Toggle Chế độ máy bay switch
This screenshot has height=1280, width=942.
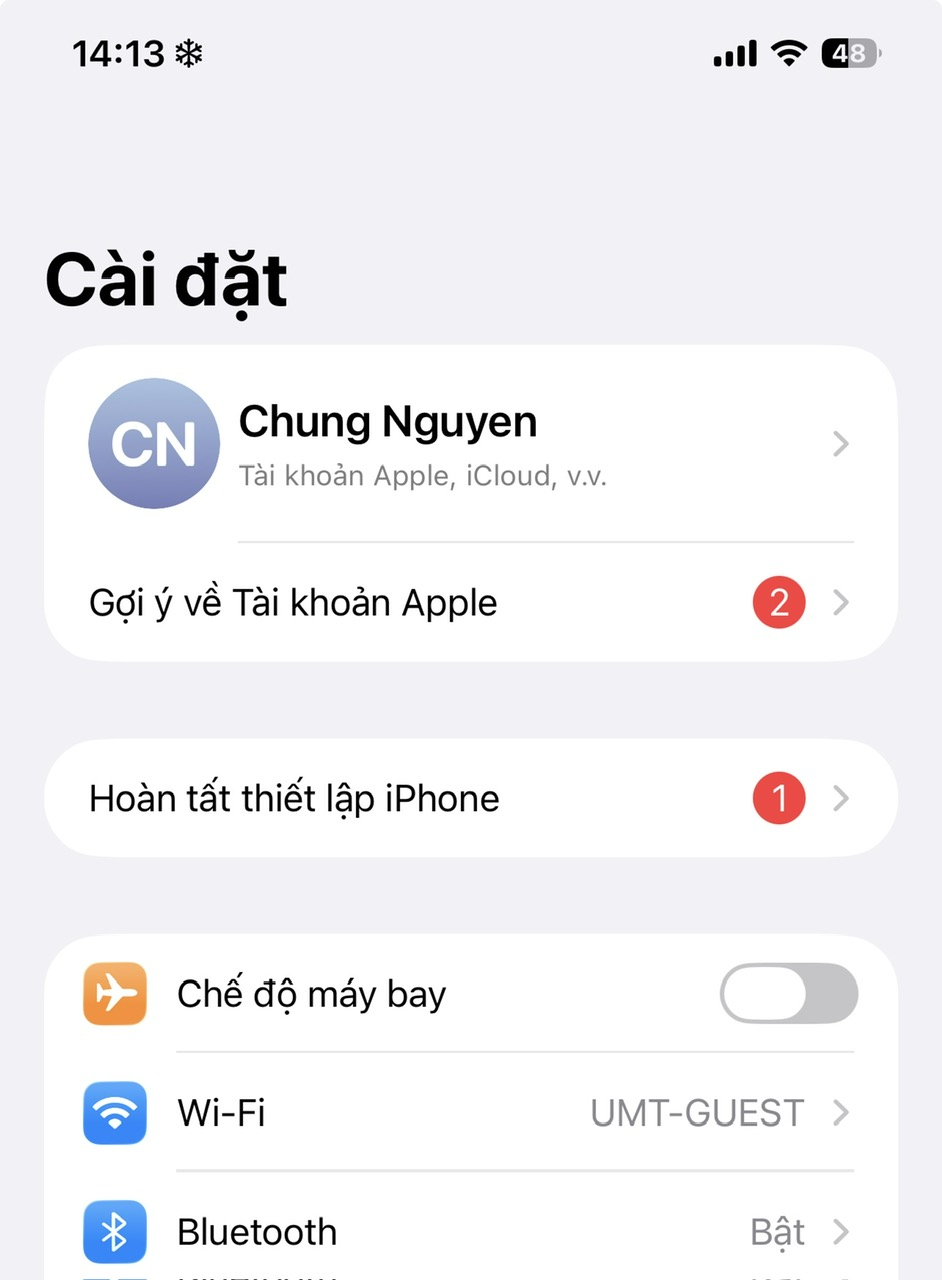[788, 993]
